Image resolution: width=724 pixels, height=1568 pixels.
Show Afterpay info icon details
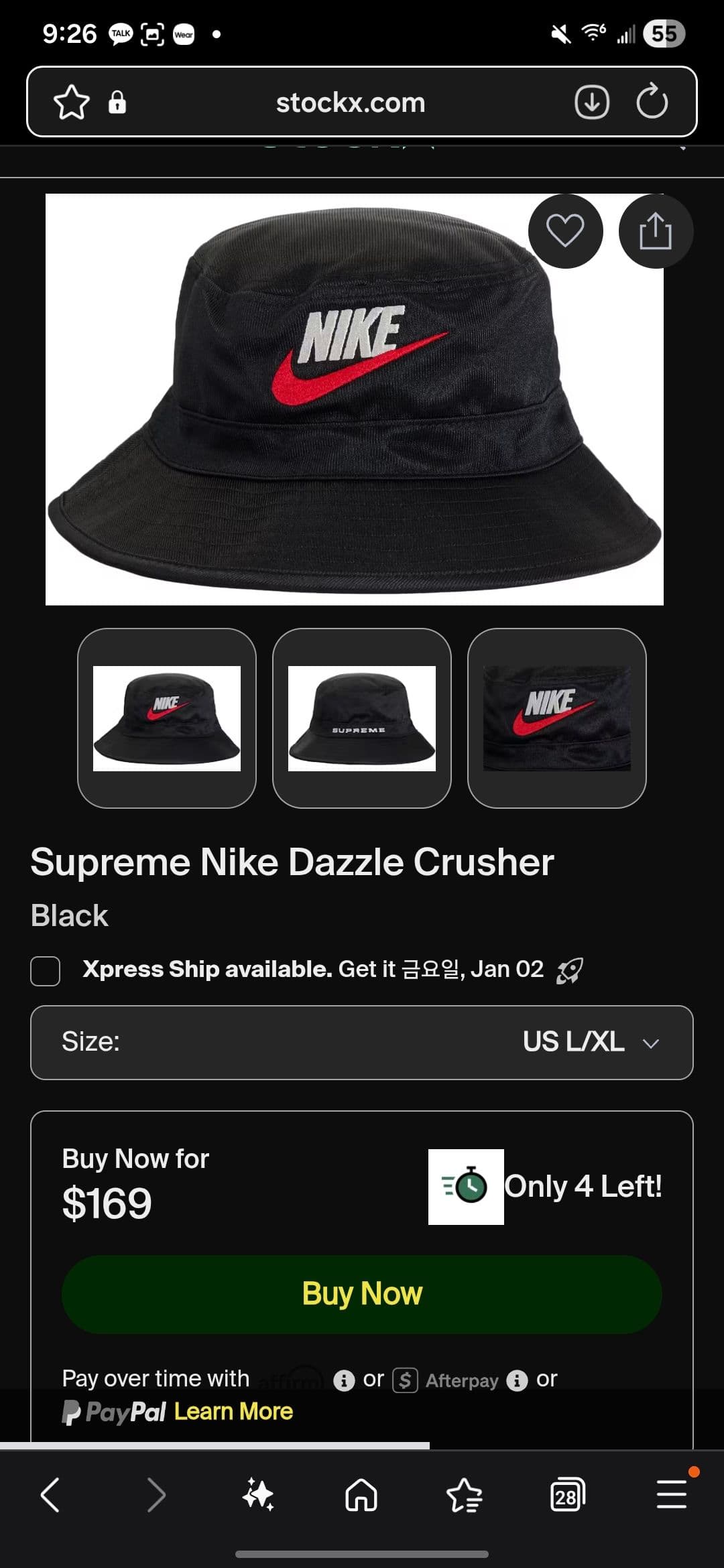(x=517, y=1380)
